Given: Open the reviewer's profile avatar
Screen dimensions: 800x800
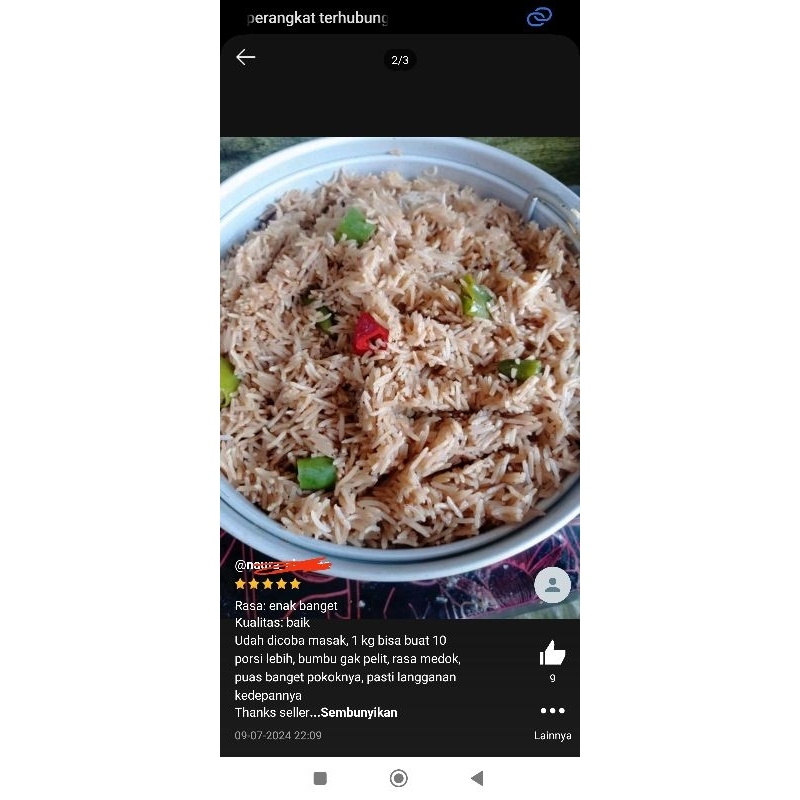Looking at the screenshot, I should click(x=552, y=585).
